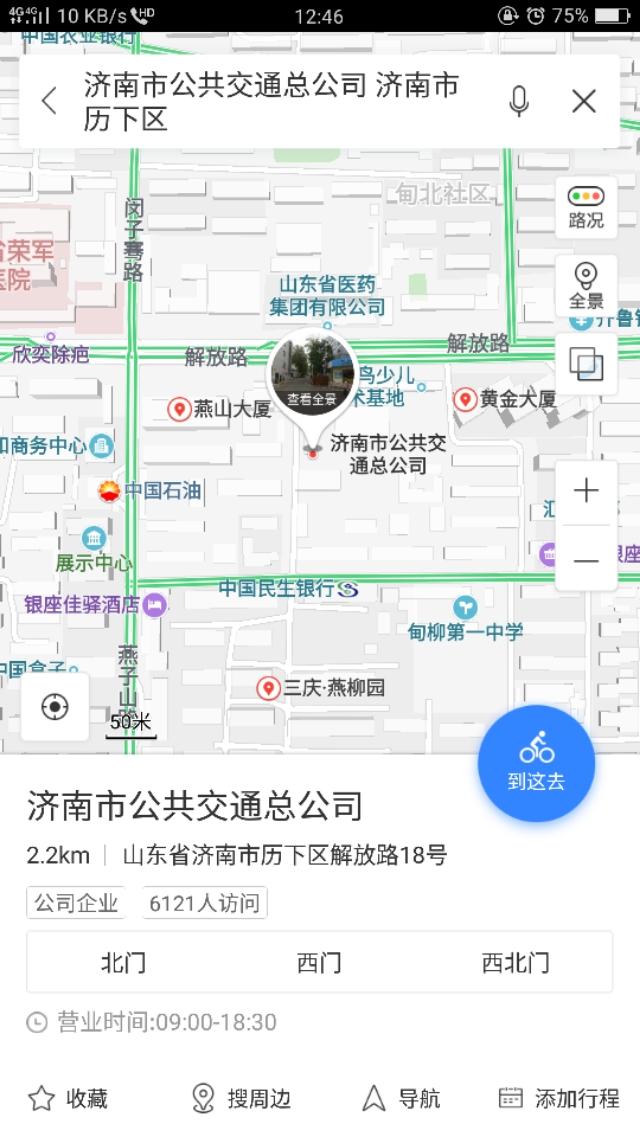Add this place with 添加行程
The width and height of the screenshot is (640, 1137).
point(559,1098)
